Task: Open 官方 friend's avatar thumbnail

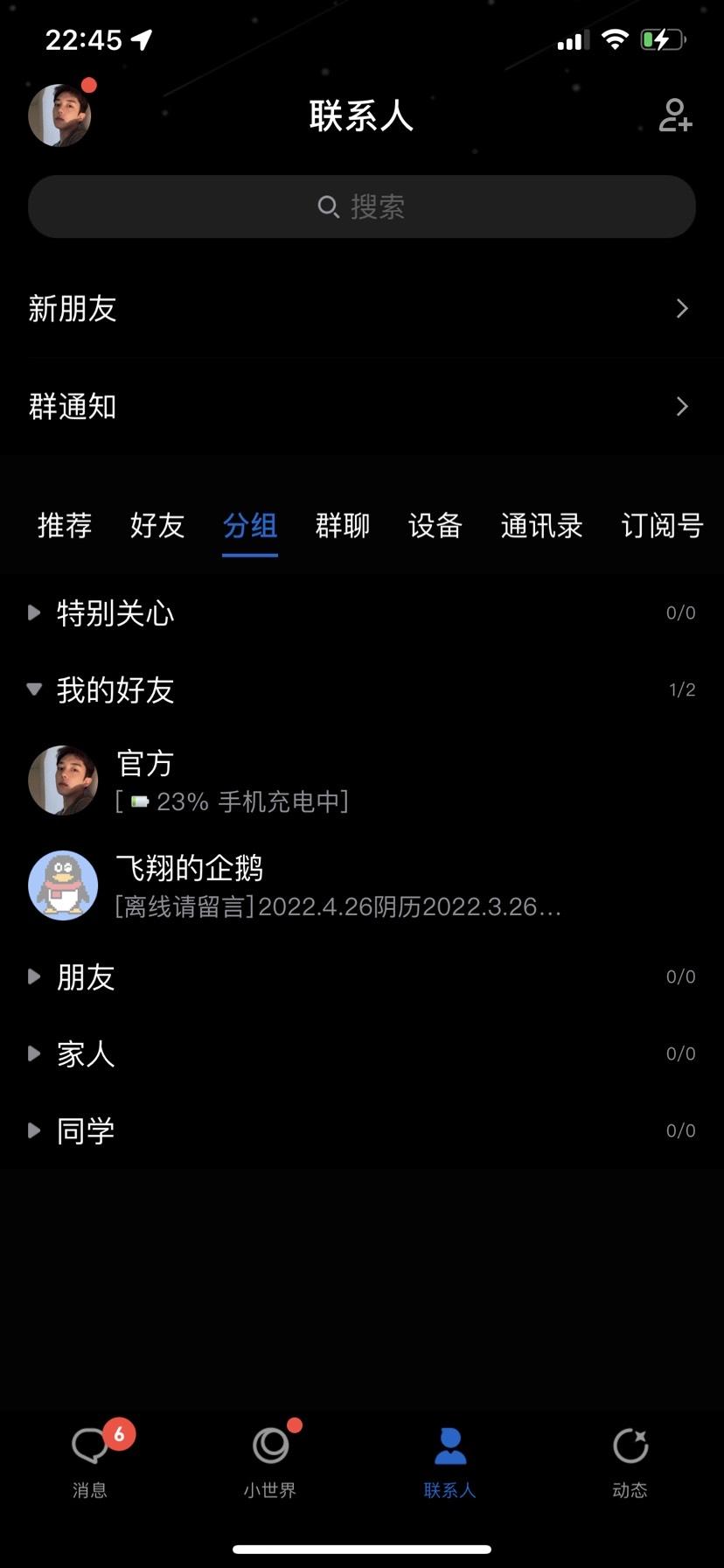Action: pos(62,780)
